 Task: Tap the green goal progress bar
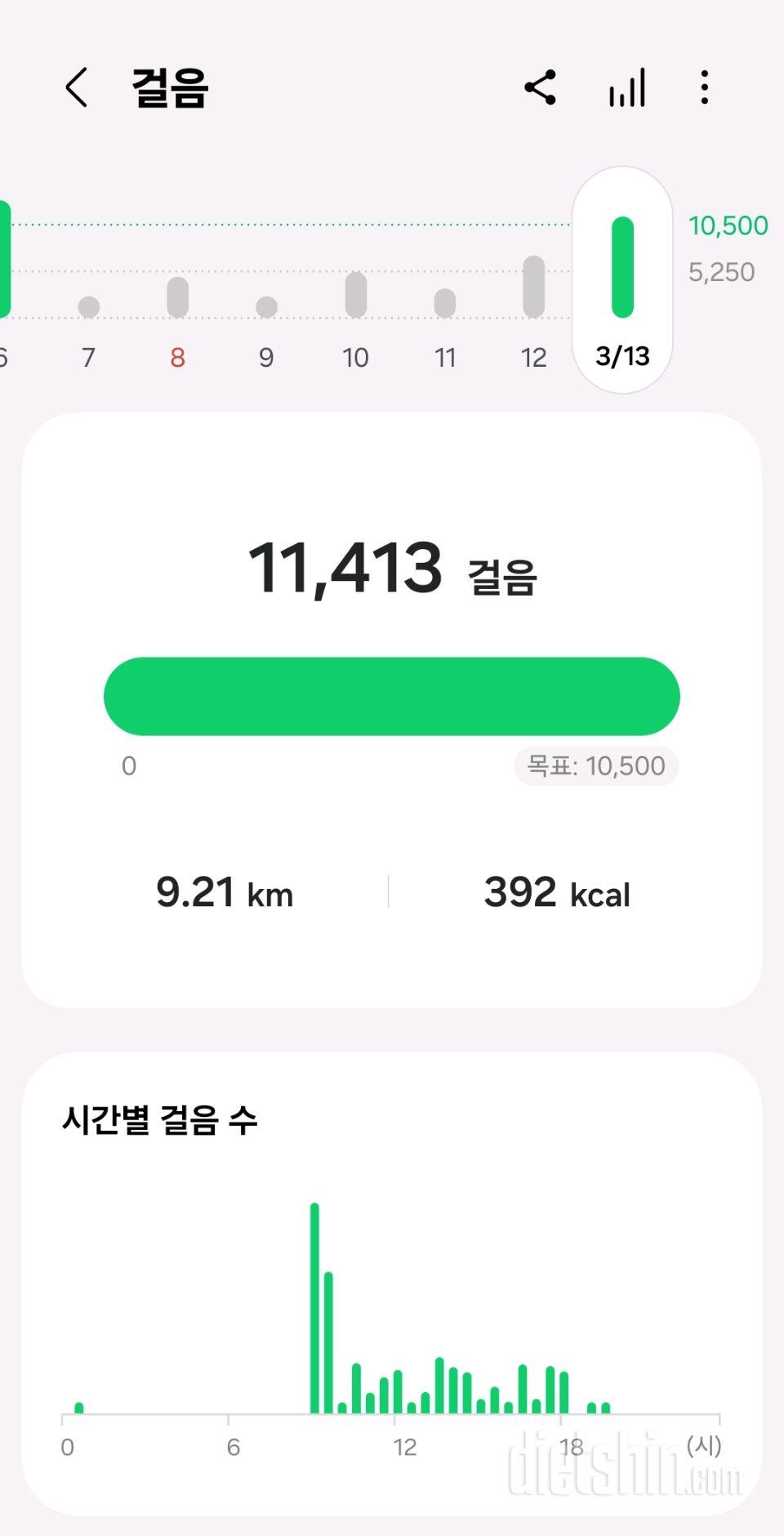[x=392, y=696]
